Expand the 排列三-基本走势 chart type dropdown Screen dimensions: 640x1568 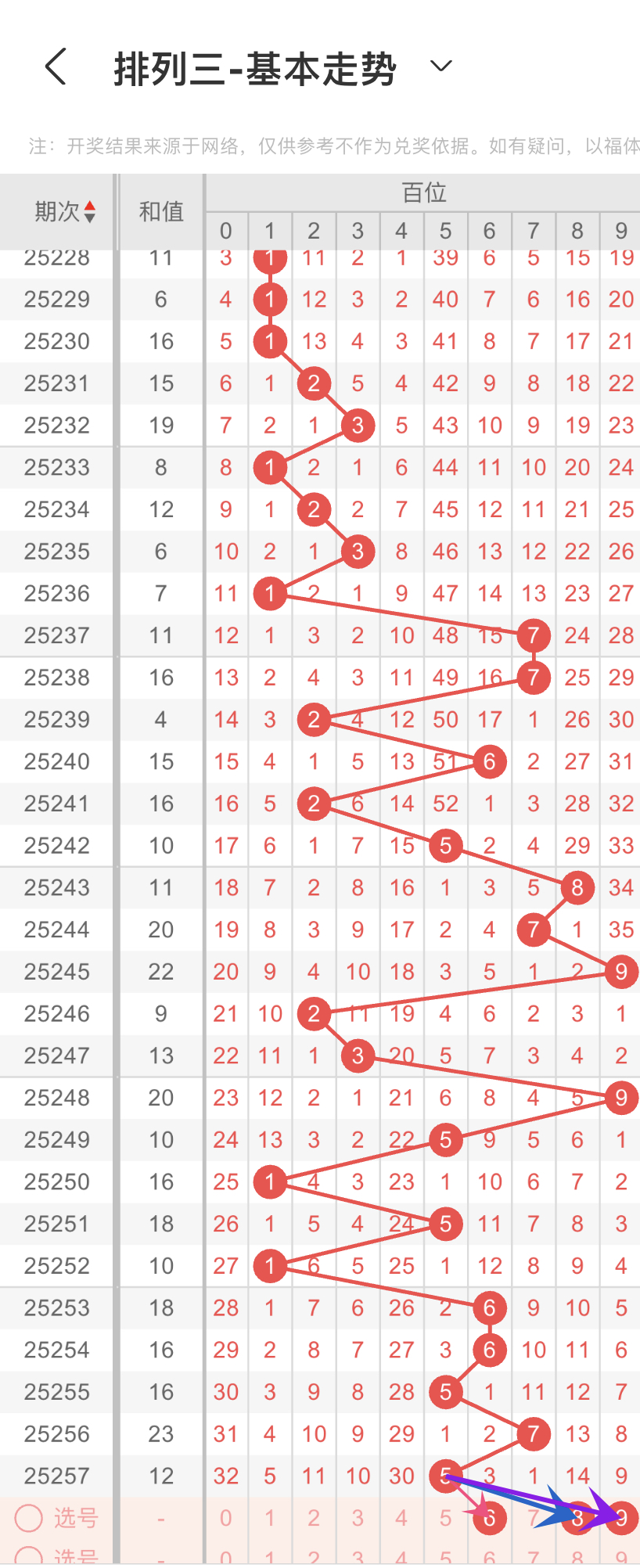[441, 67]
